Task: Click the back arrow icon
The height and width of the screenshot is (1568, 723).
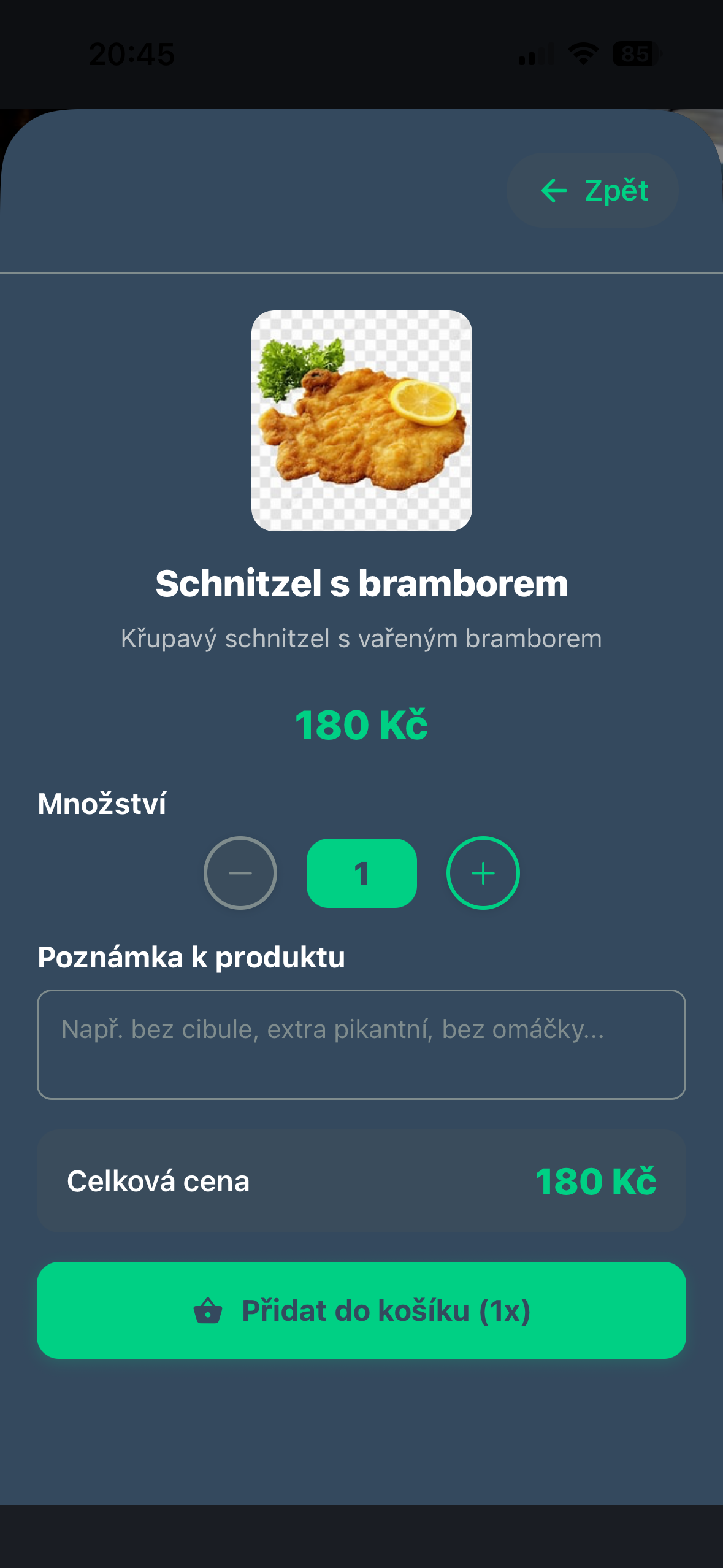Action: tap(554, 190)
